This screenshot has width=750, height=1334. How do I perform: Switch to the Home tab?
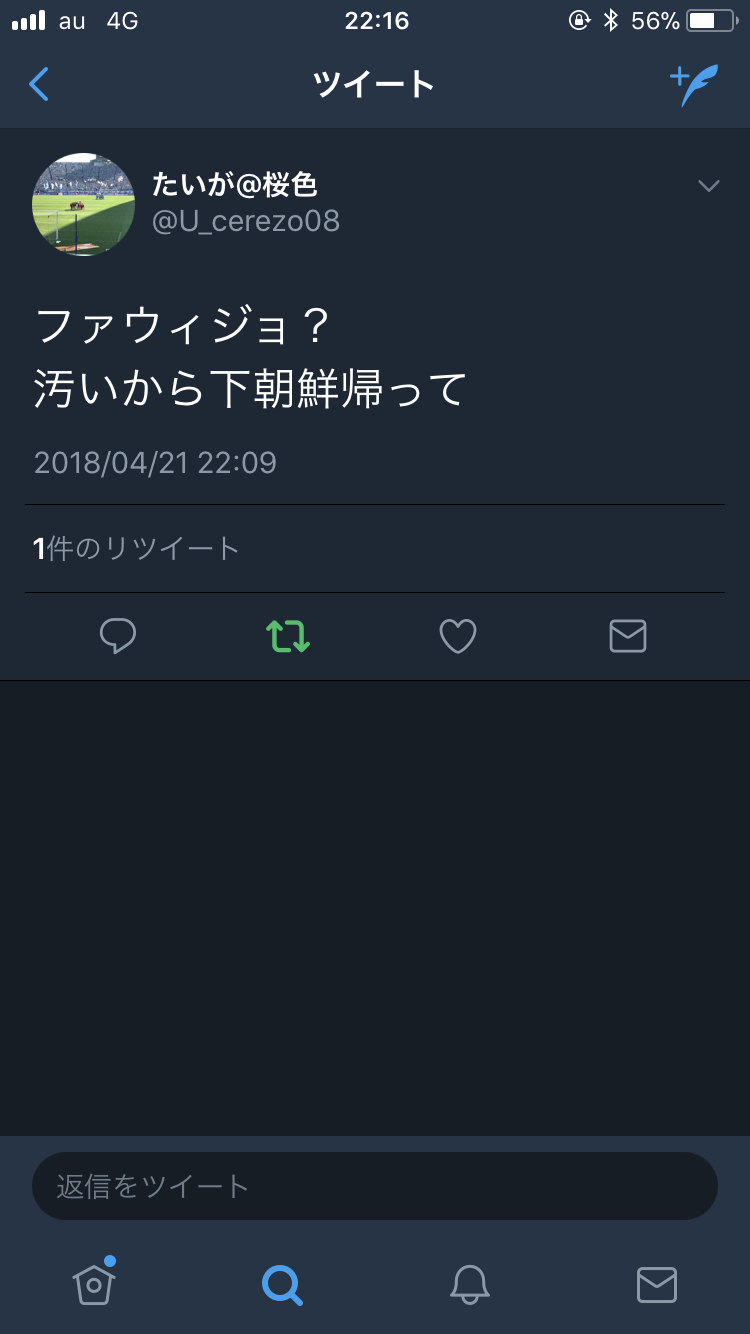[x=94, y=1284]
